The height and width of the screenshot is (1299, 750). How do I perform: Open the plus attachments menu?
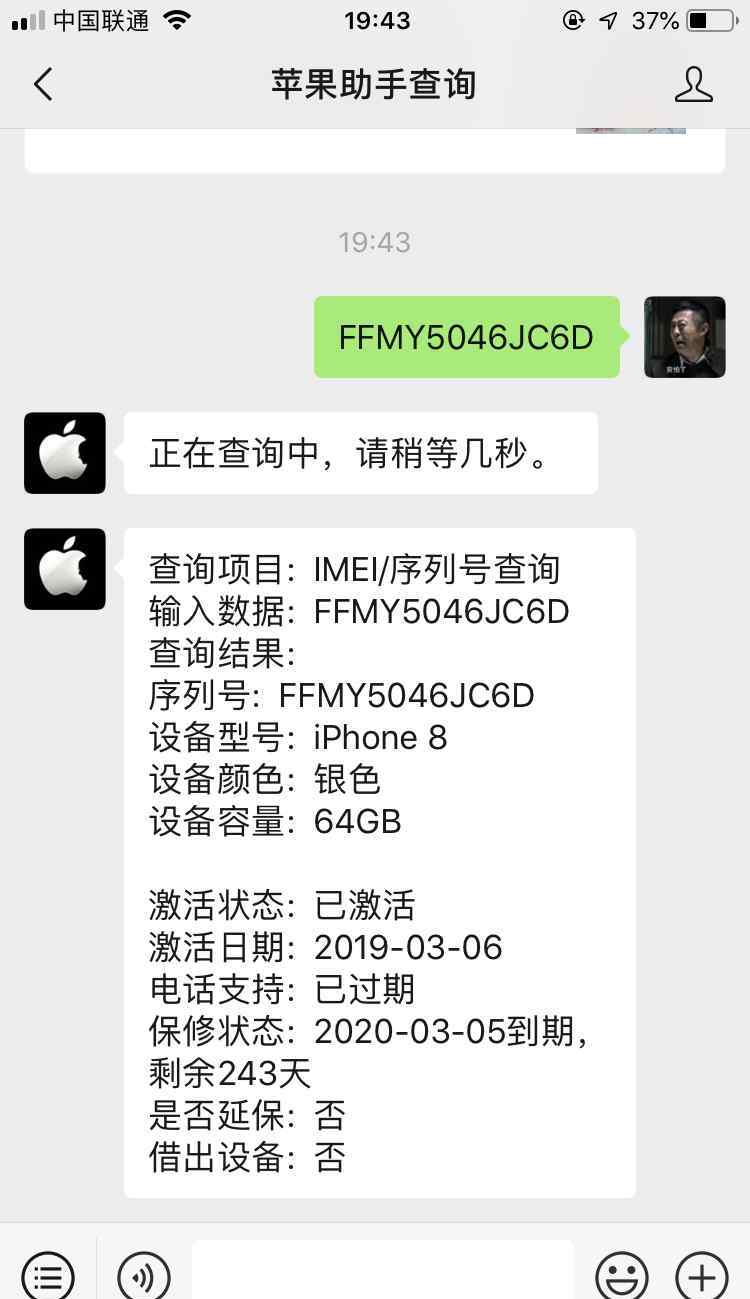702,1275
